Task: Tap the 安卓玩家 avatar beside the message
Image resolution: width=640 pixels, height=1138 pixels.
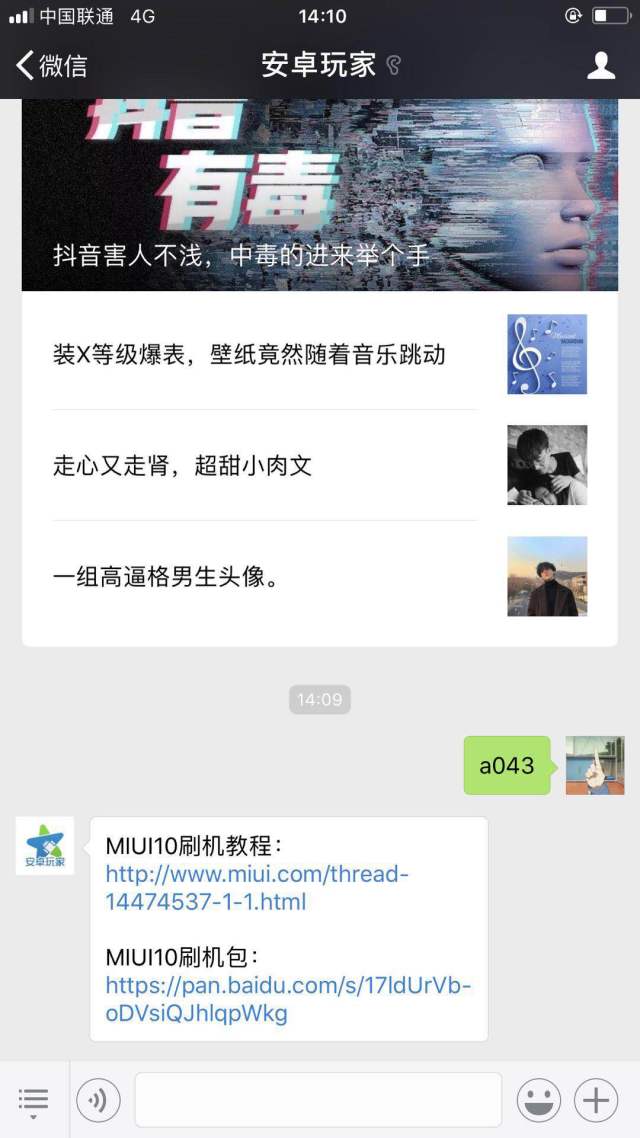Action: (x=45, y=845)
